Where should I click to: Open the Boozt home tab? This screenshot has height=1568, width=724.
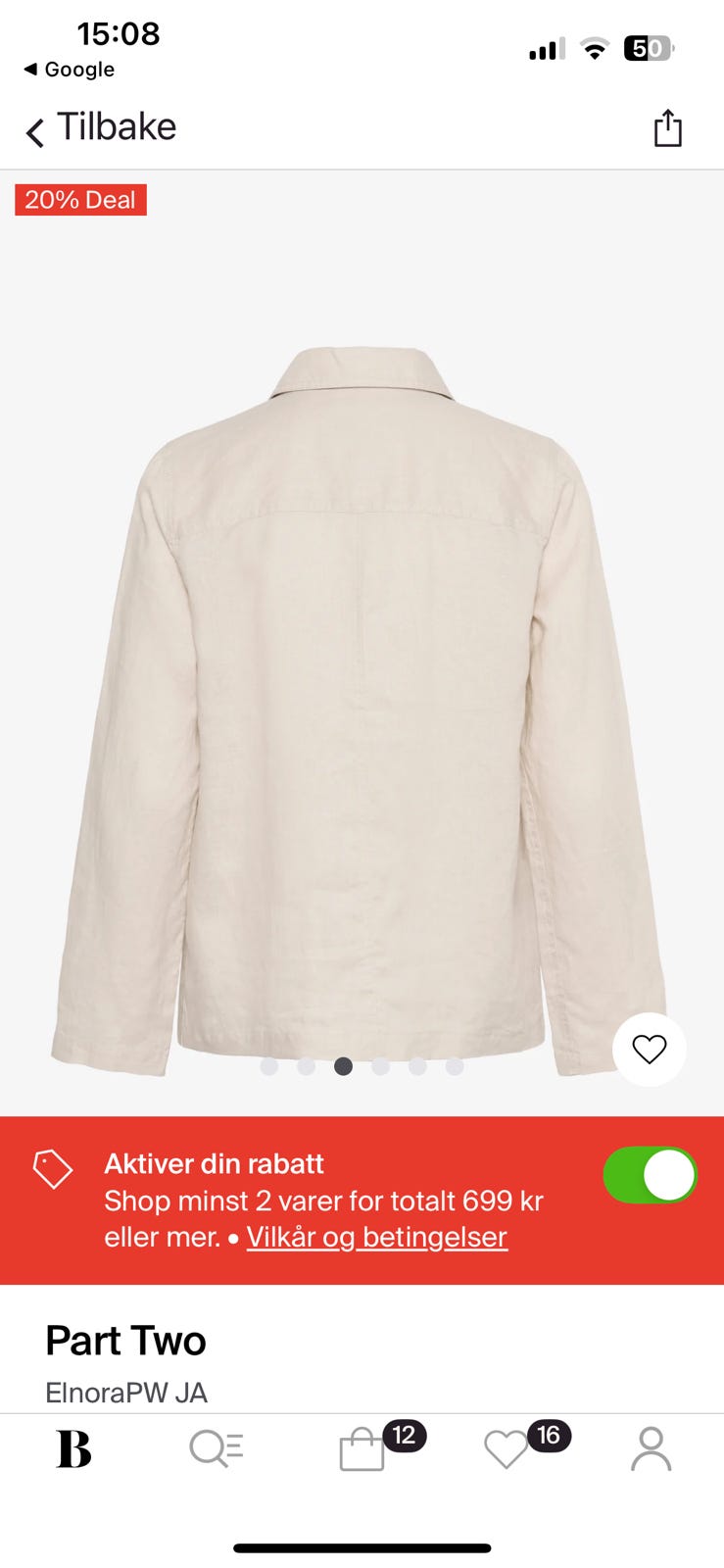[x=73, y=1448]
